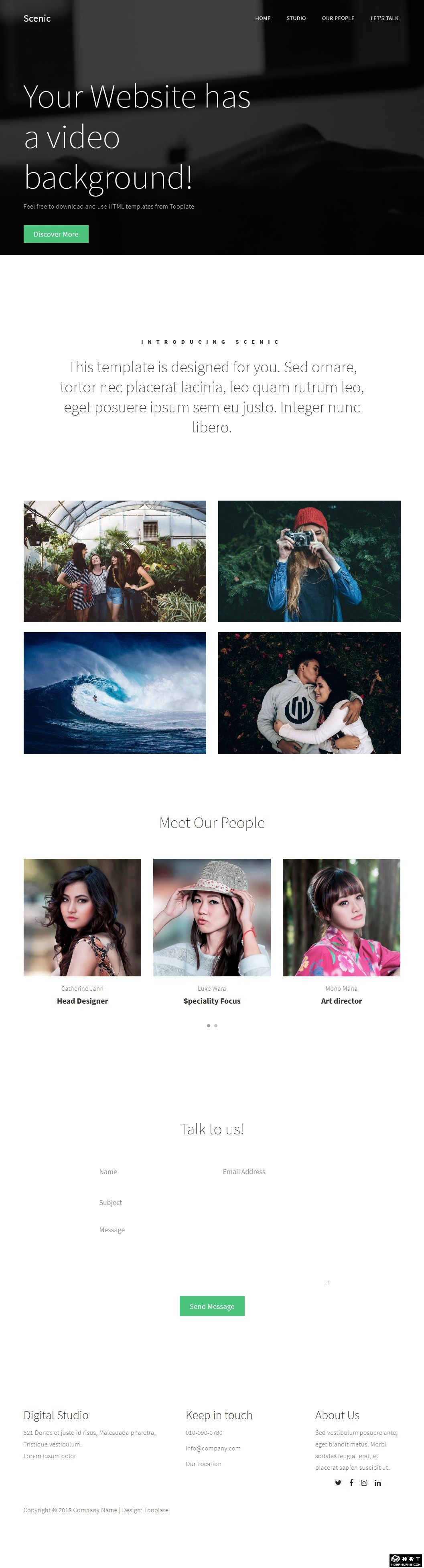Show the second team carousel page dot
Viewport: 424px width, 1568px height.
point(216,1026)
